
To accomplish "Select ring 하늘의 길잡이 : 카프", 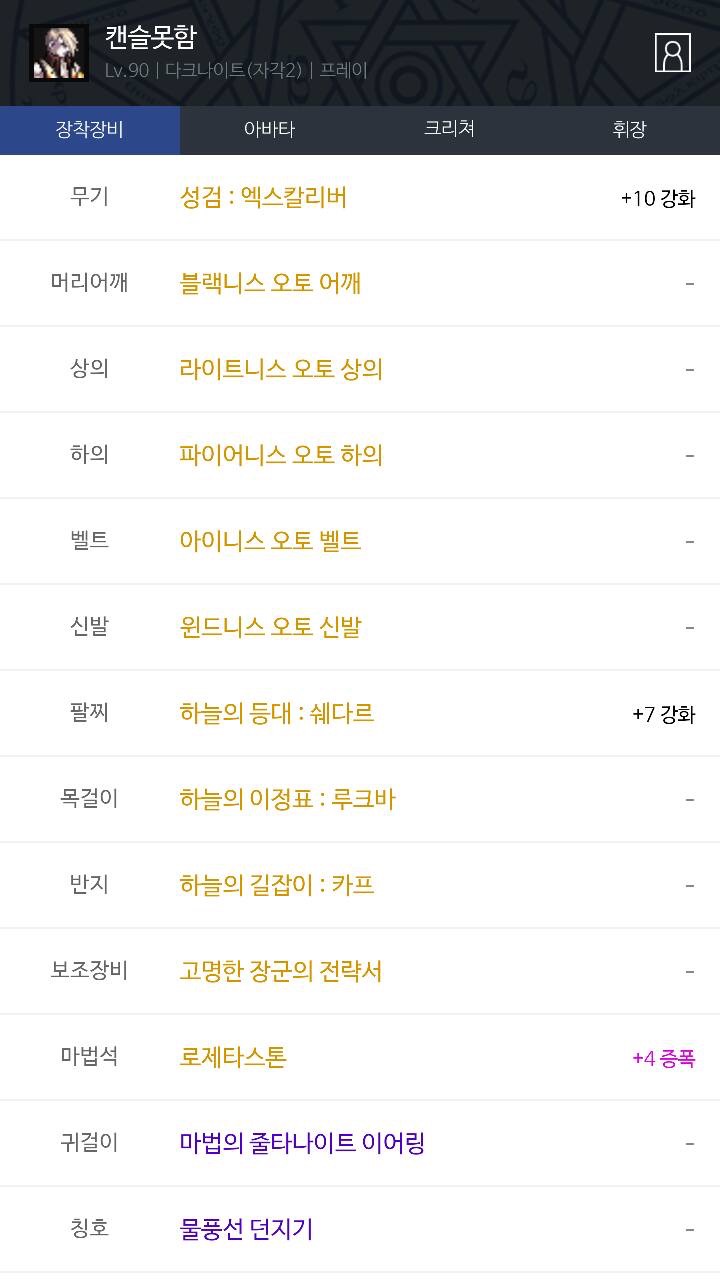I will pyautogui.click(x=277, y=885).
